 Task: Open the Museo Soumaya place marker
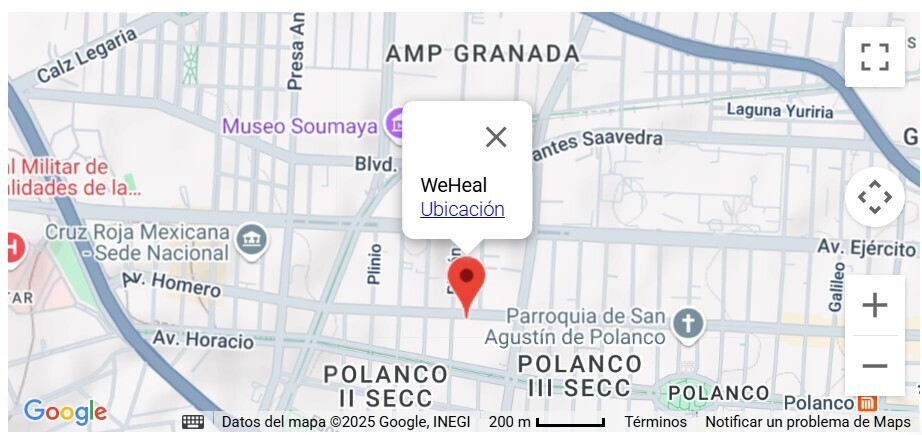point(397,126)
